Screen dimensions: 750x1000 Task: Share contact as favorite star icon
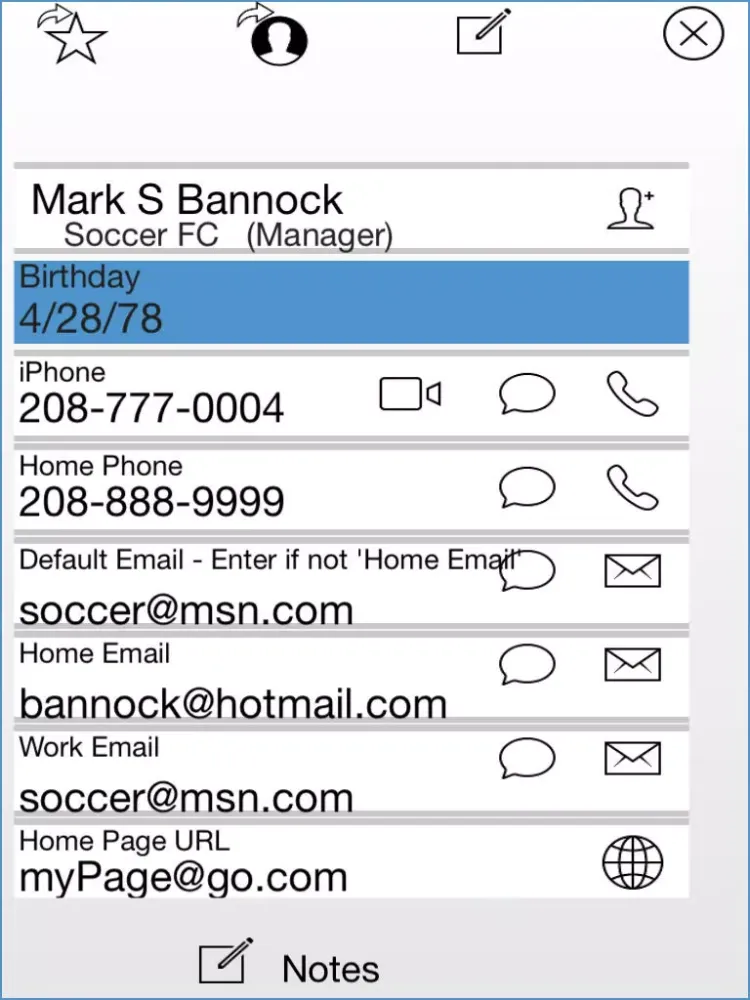tap(72, 37)
